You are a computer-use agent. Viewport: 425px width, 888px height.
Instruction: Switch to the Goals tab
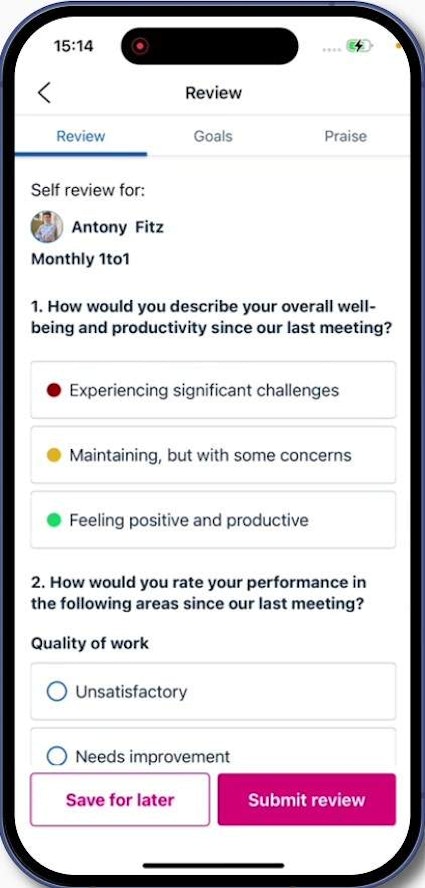[213, 136]
